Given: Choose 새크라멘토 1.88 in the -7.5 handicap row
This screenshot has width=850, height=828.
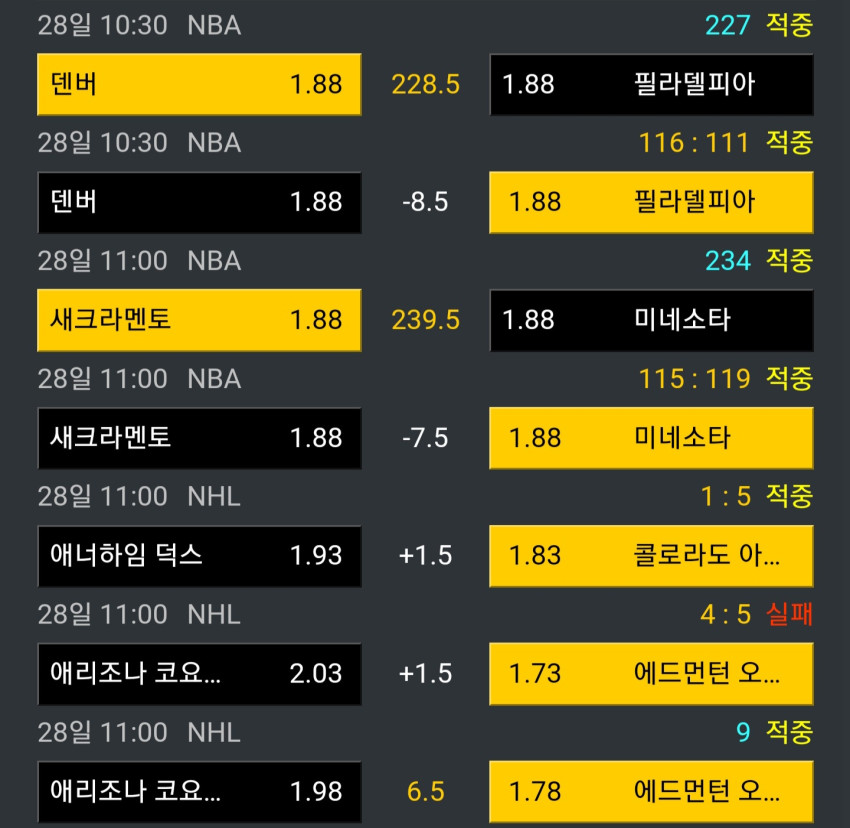Looking at the screenshot, I should coord(199,438).
